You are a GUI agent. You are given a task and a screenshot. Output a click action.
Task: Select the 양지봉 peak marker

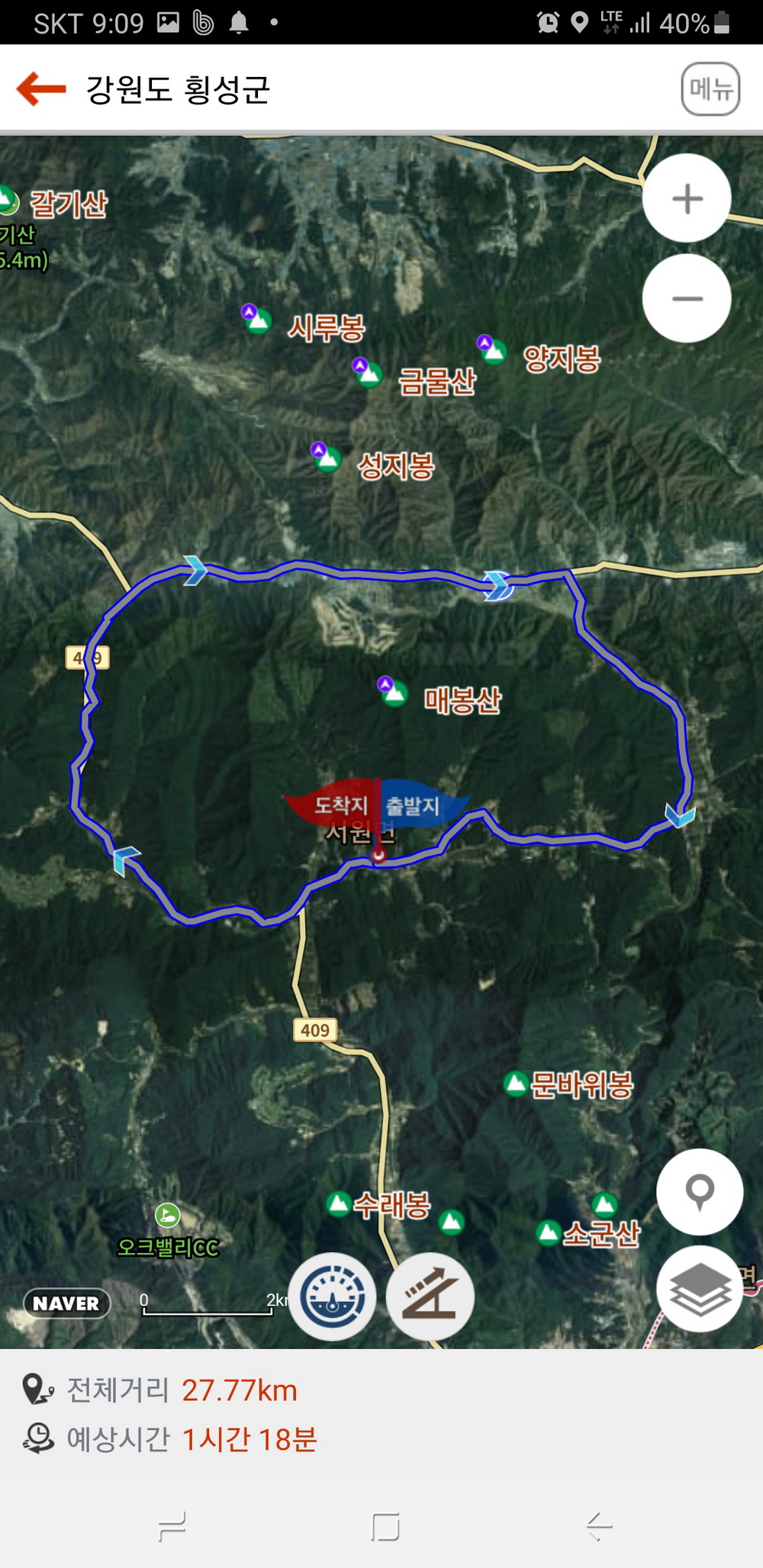point(493,350)
